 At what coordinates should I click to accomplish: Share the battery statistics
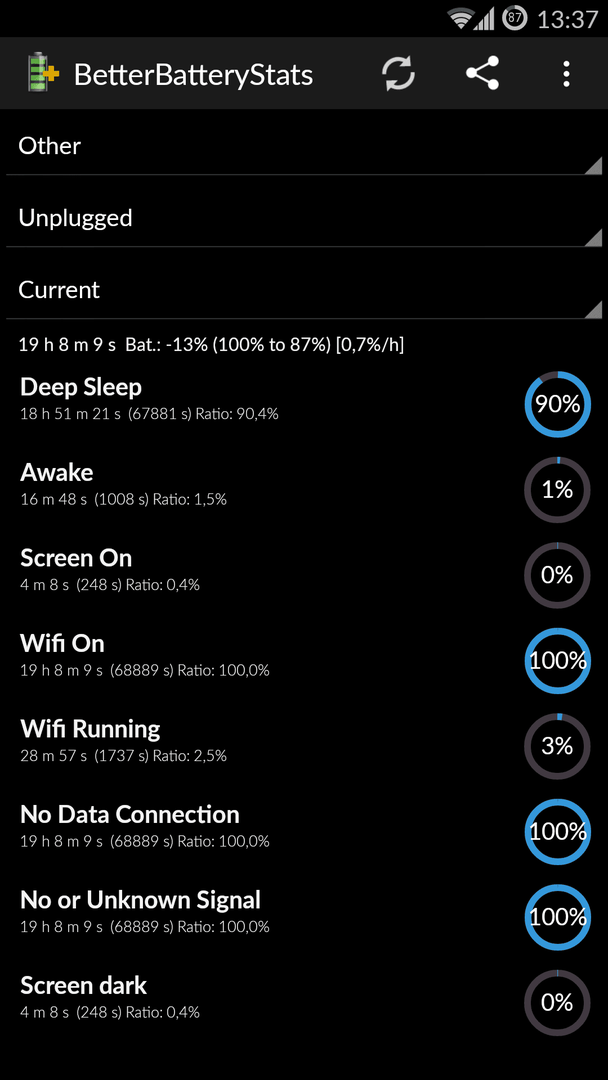(x=482, y=74)
